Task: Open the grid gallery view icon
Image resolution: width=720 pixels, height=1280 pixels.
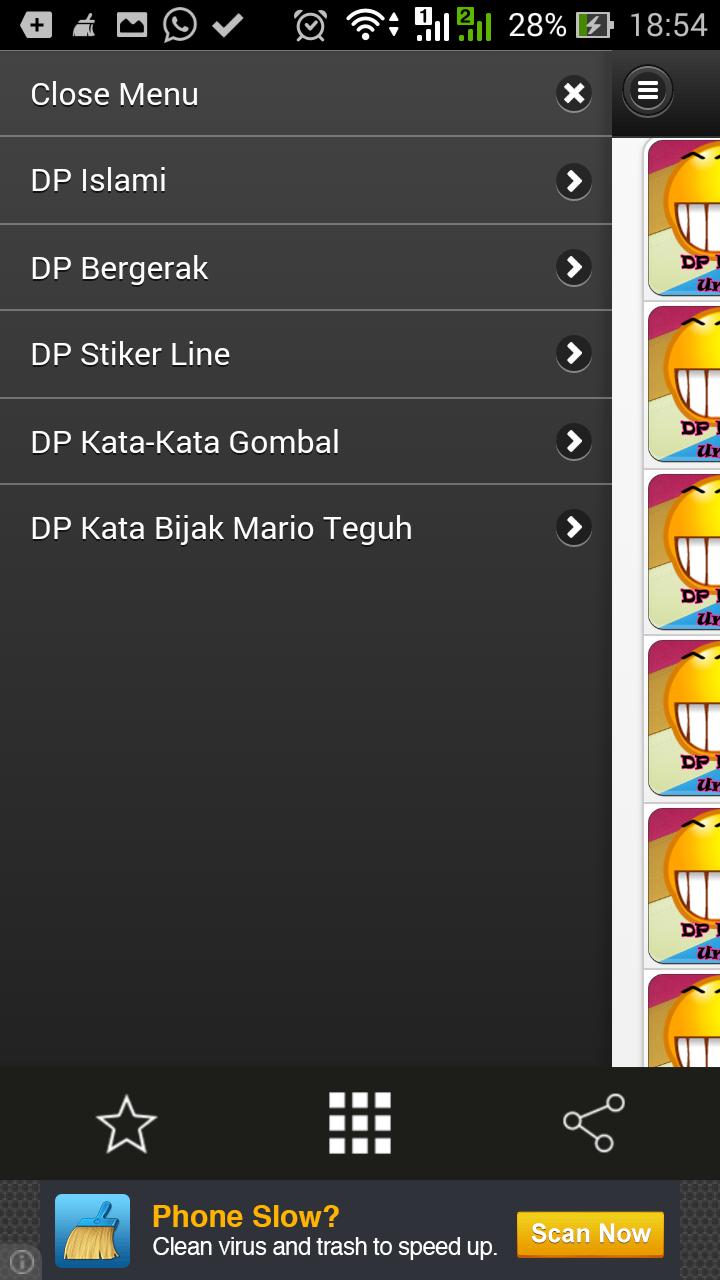Action: [x=359, y=1122]
